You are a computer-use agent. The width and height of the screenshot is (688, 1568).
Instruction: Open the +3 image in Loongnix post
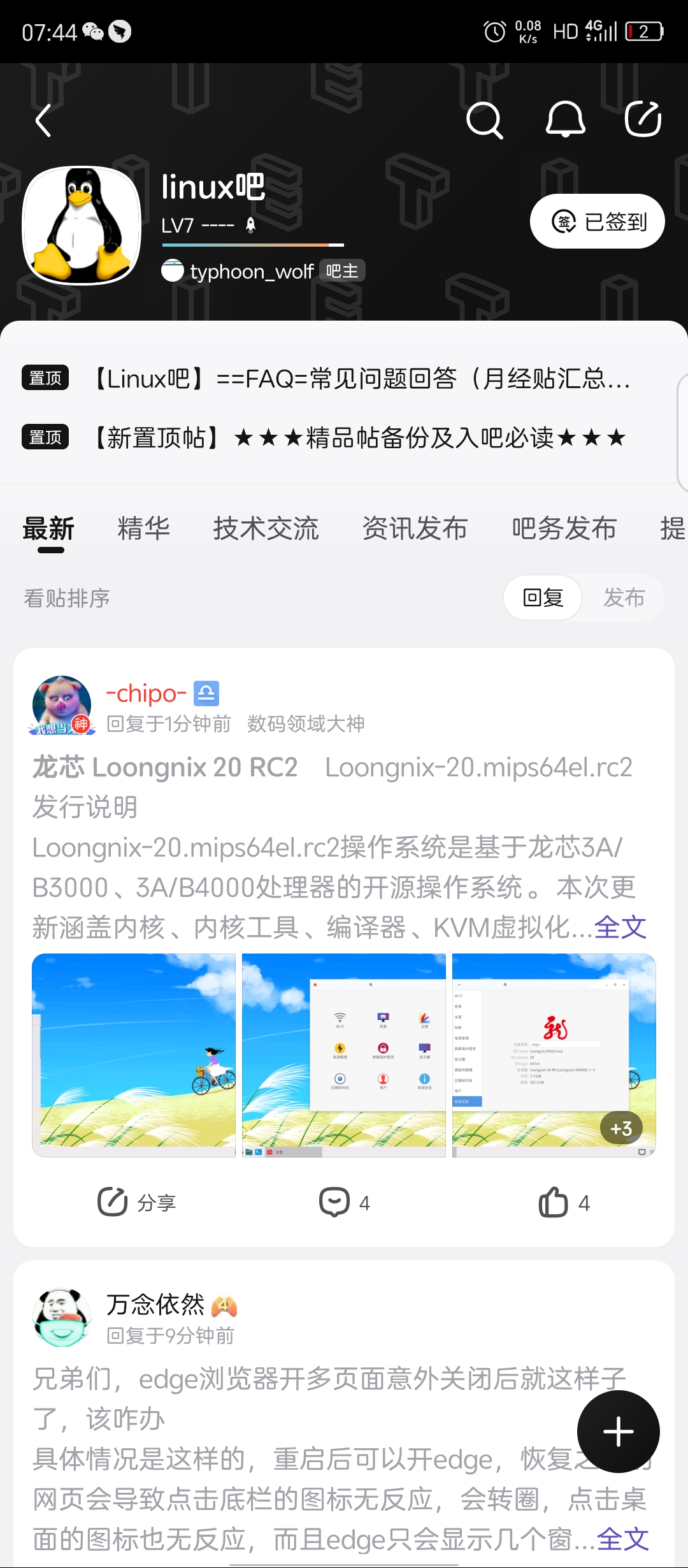554,1055
